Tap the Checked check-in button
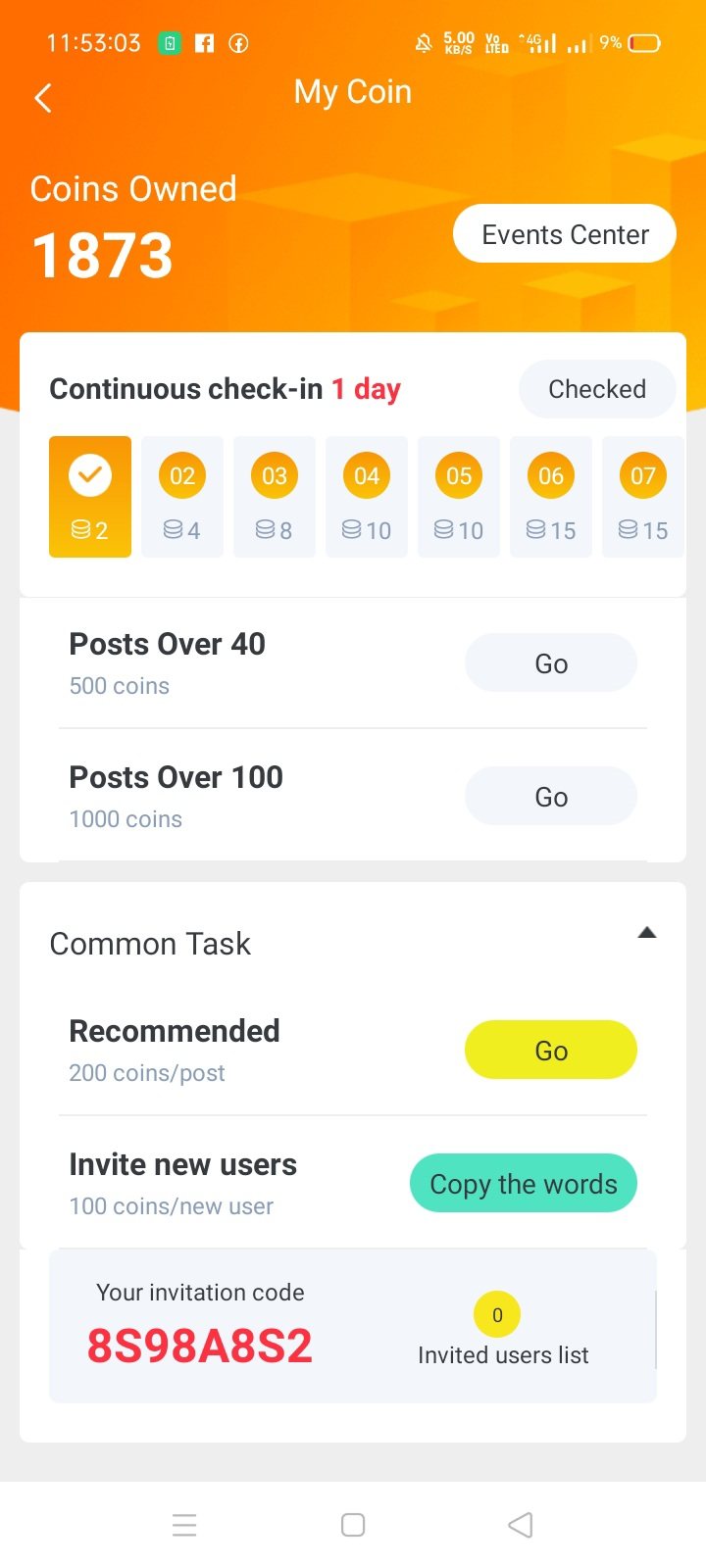 pos(596,389)
